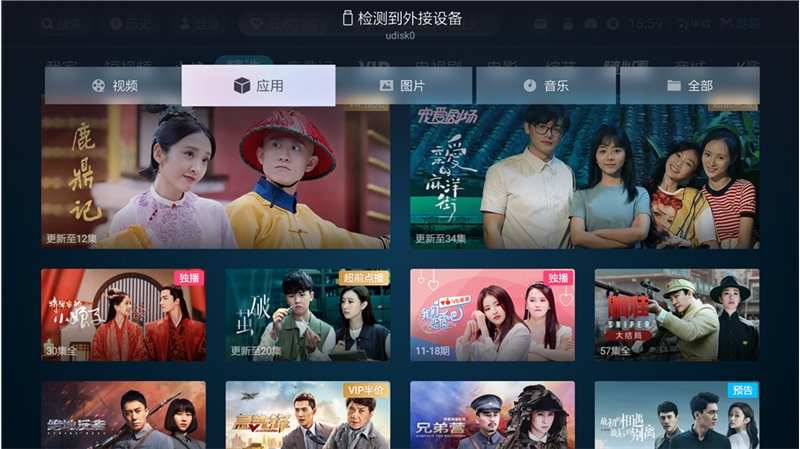Open the variety show card labeled 11-18期
The image size is (800, 449).
492,315
